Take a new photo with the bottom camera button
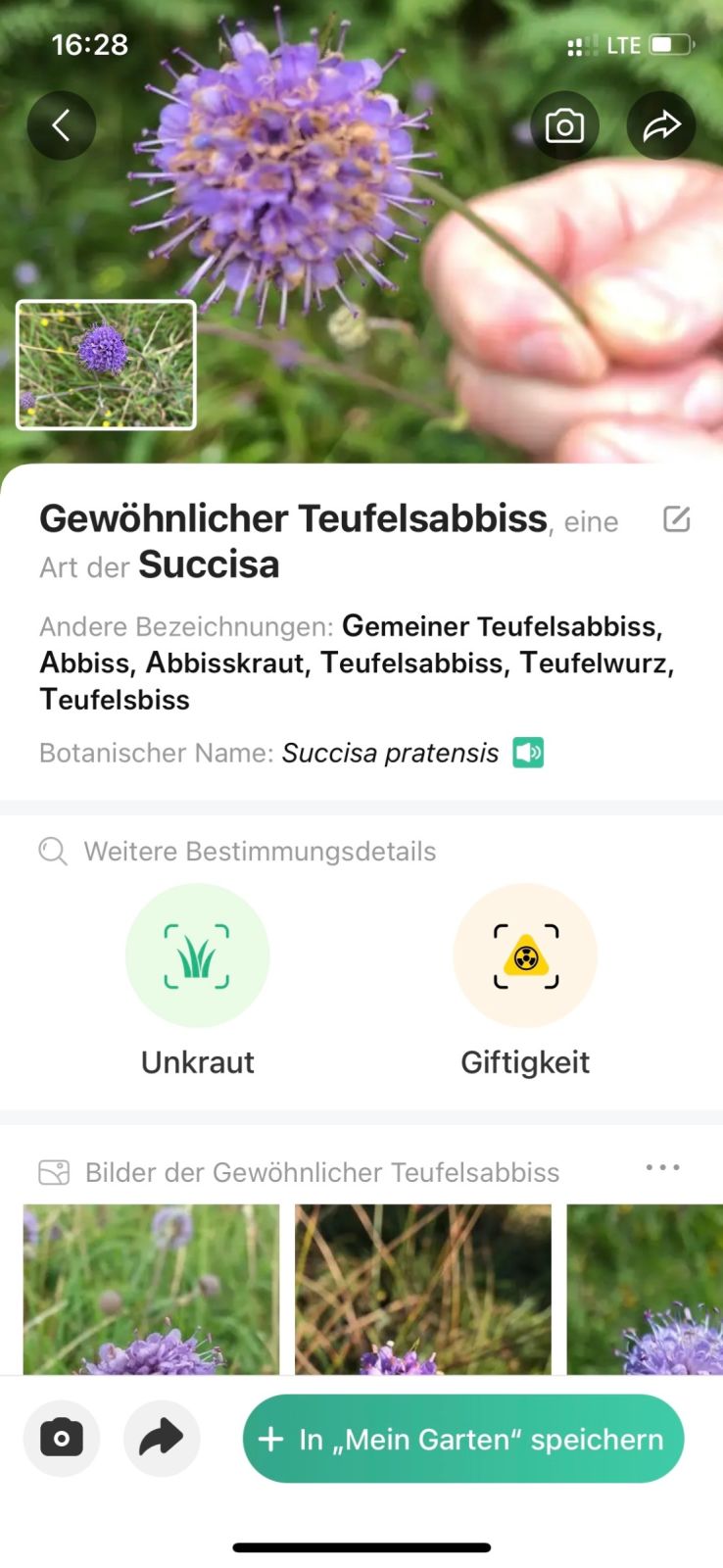The image size is (723, 1568). [62, 1438]
